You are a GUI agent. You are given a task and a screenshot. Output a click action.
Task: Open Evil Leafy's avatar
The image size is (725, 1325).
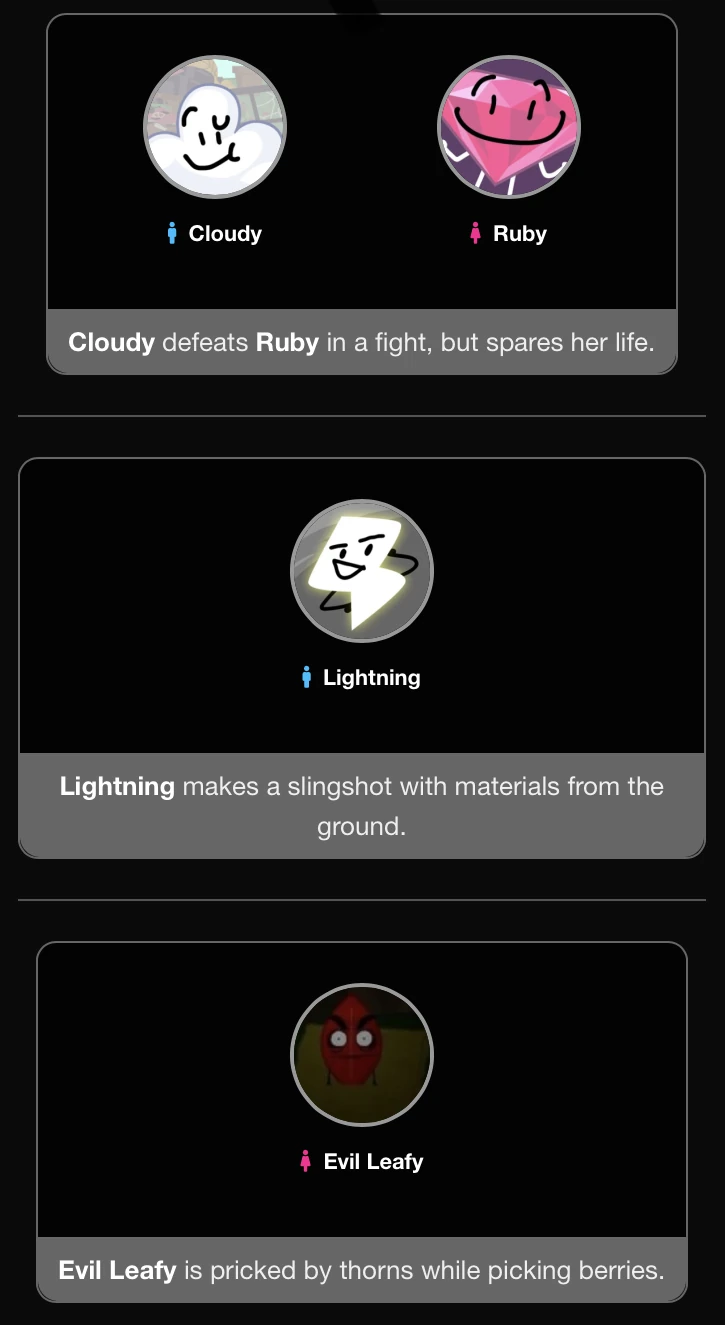coord(362,1055)
